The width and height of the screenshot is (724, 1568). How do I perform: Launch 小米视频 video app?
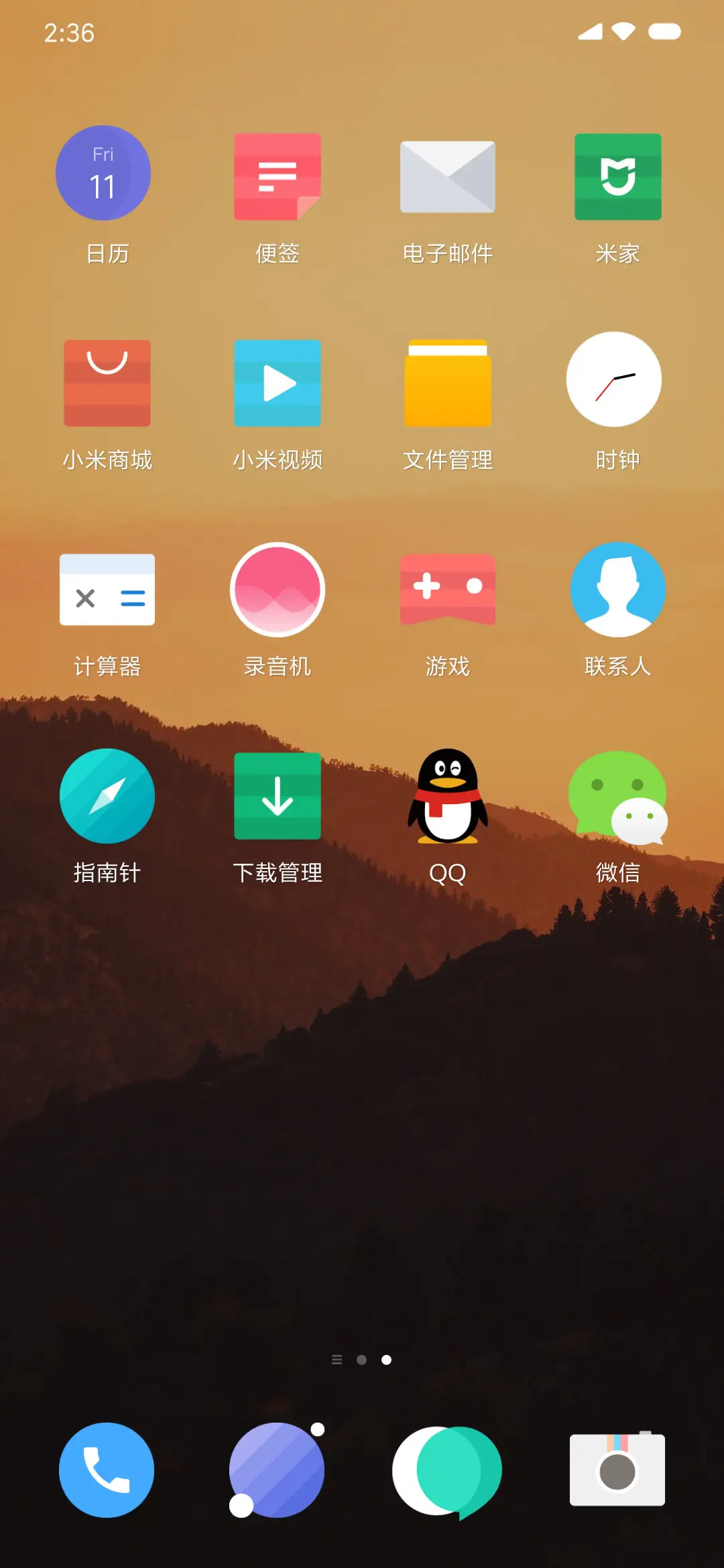pos(278,383)
